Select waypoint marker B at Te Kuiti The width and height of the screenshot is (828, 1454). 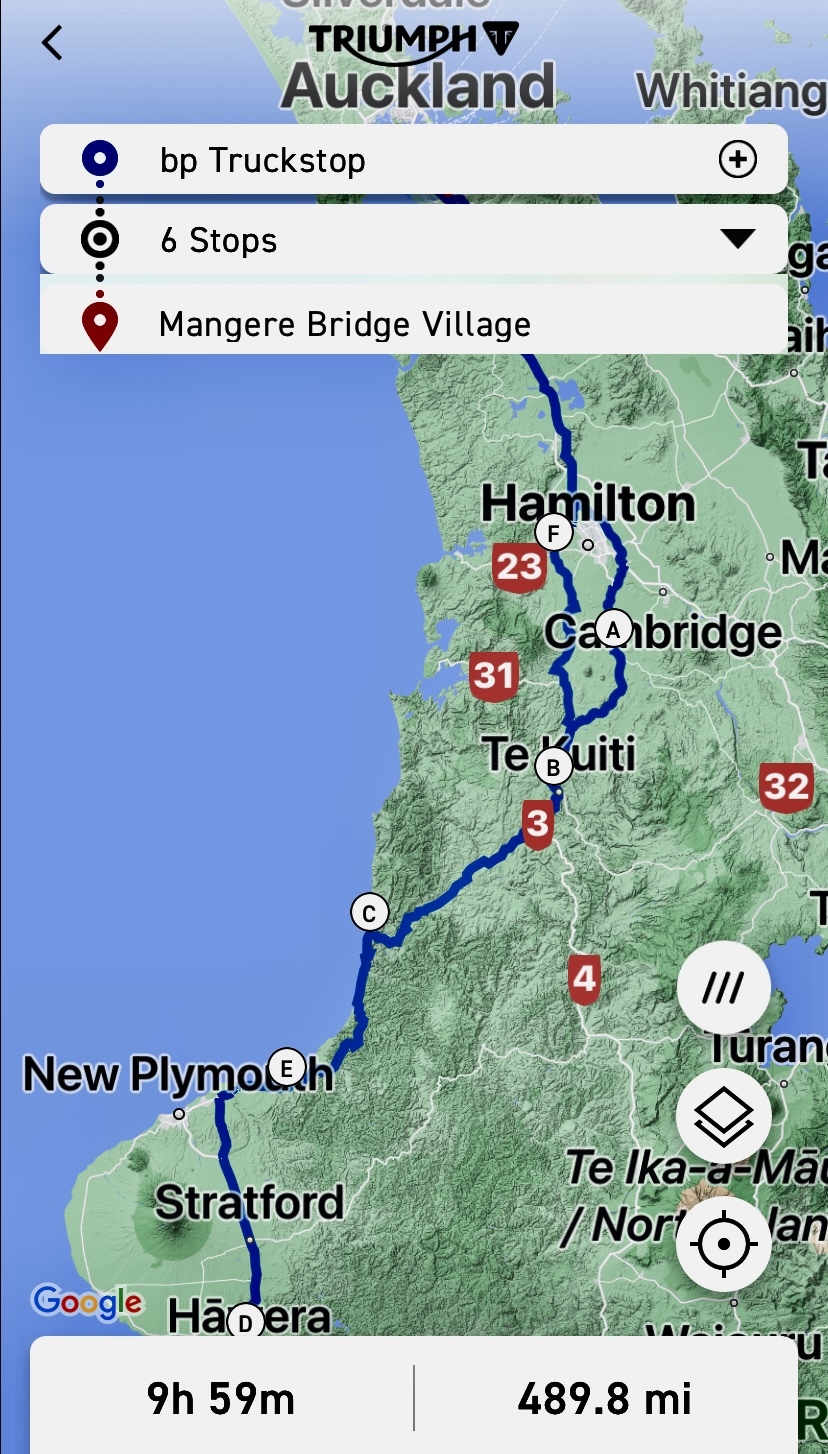click(552, 768)
